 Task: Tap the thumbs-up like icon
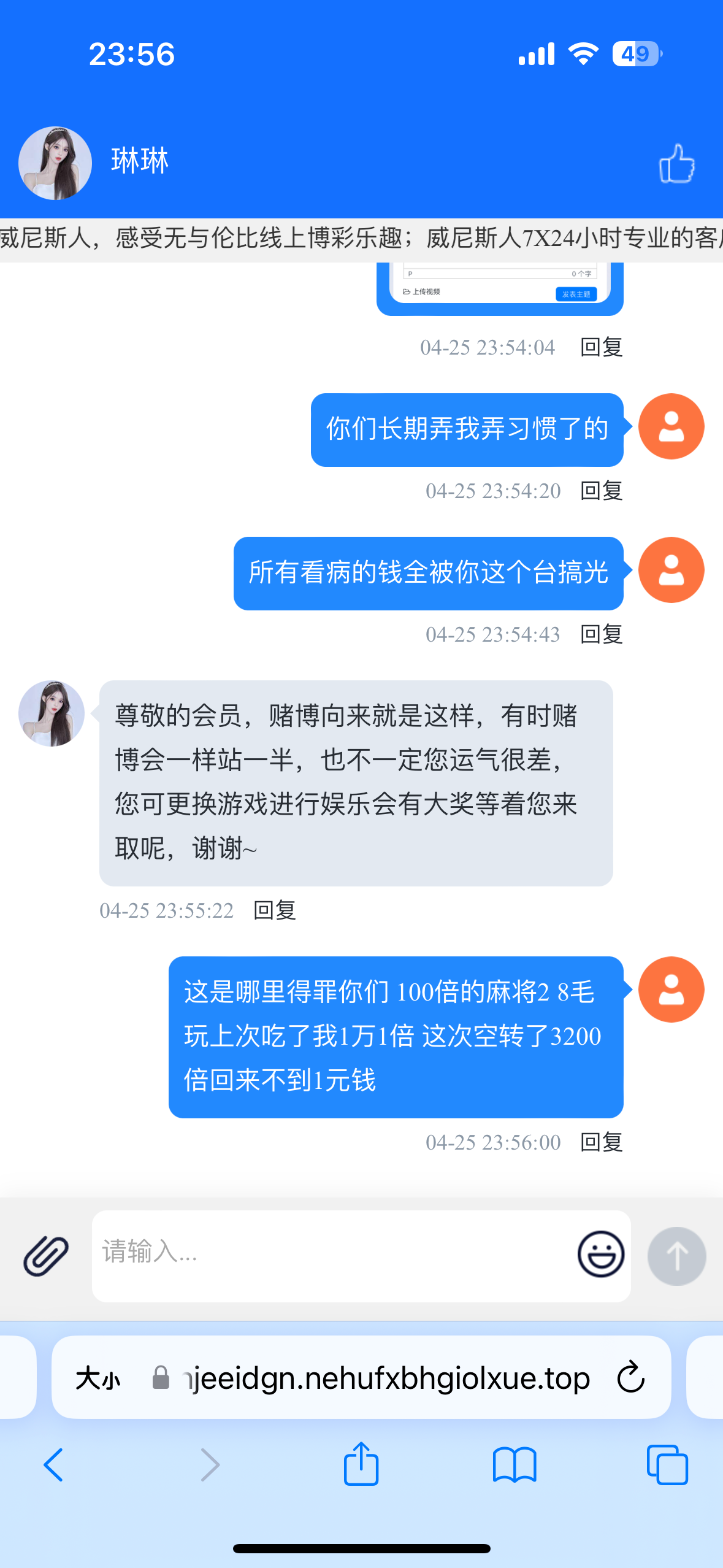676,163
